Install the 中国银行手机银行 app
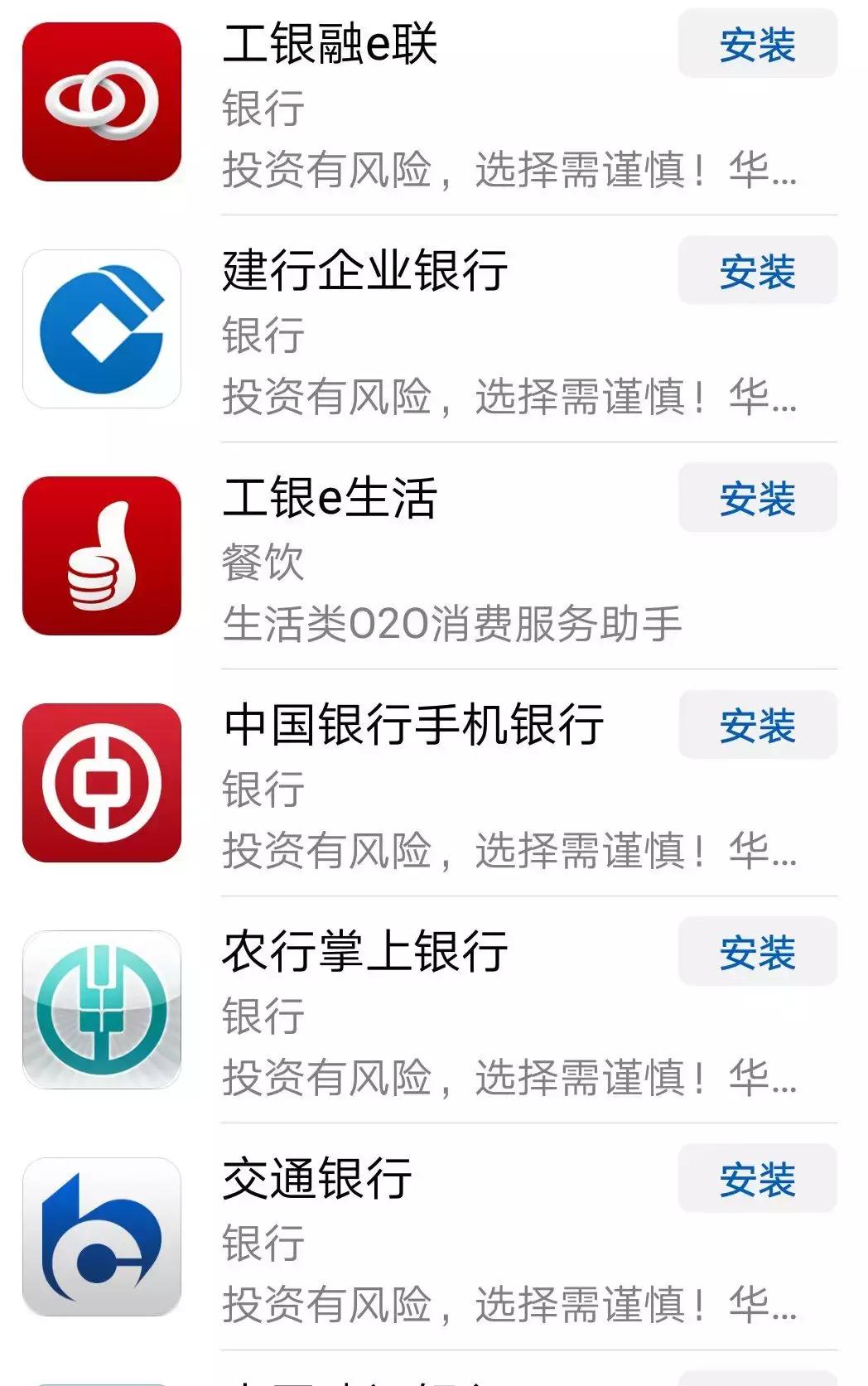The image size is (868, 1386). [x=758, y=725]
